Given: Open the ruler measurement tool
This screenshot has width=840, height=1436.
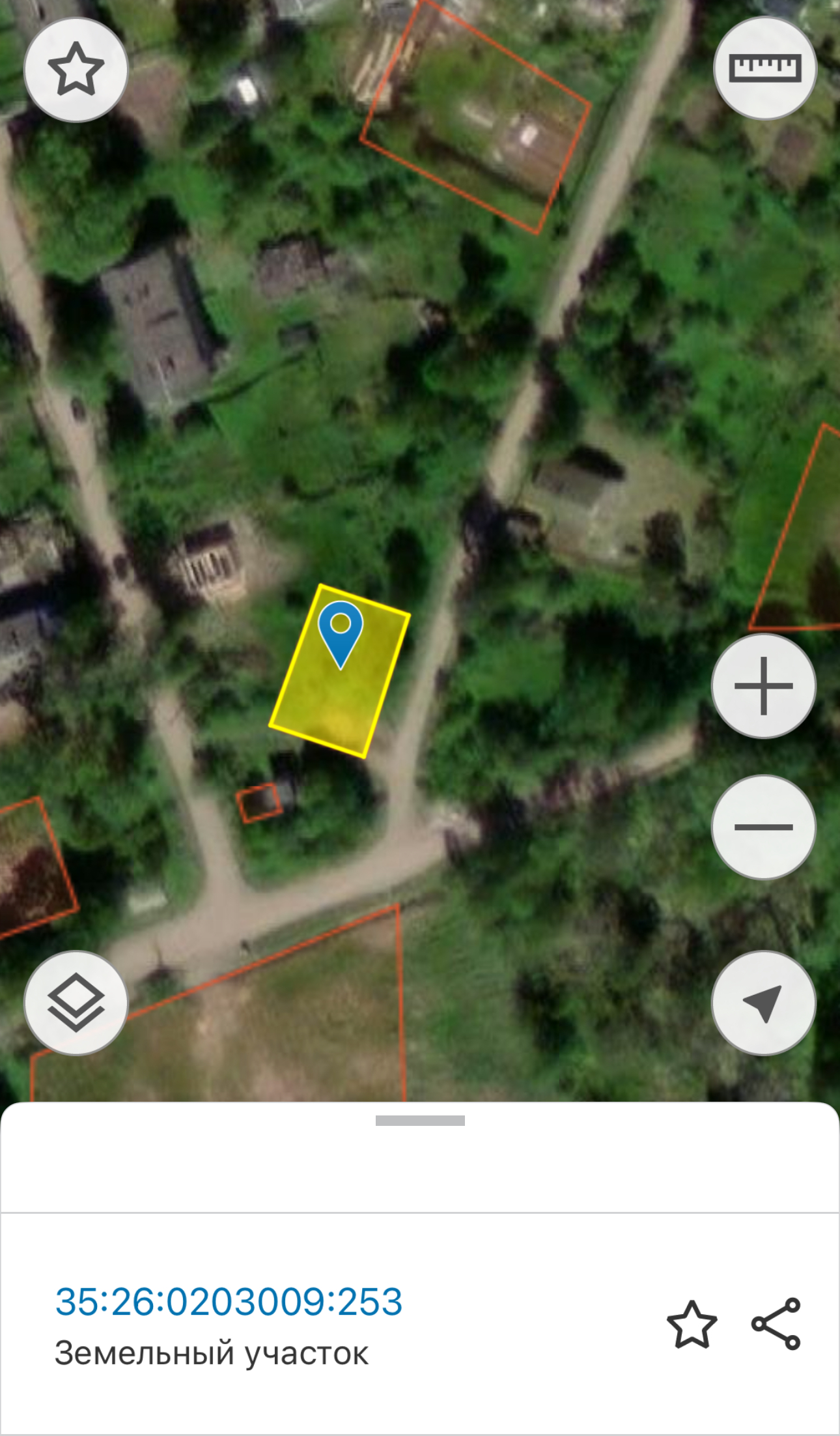Looking at the screenshot, I should (764, 68).
